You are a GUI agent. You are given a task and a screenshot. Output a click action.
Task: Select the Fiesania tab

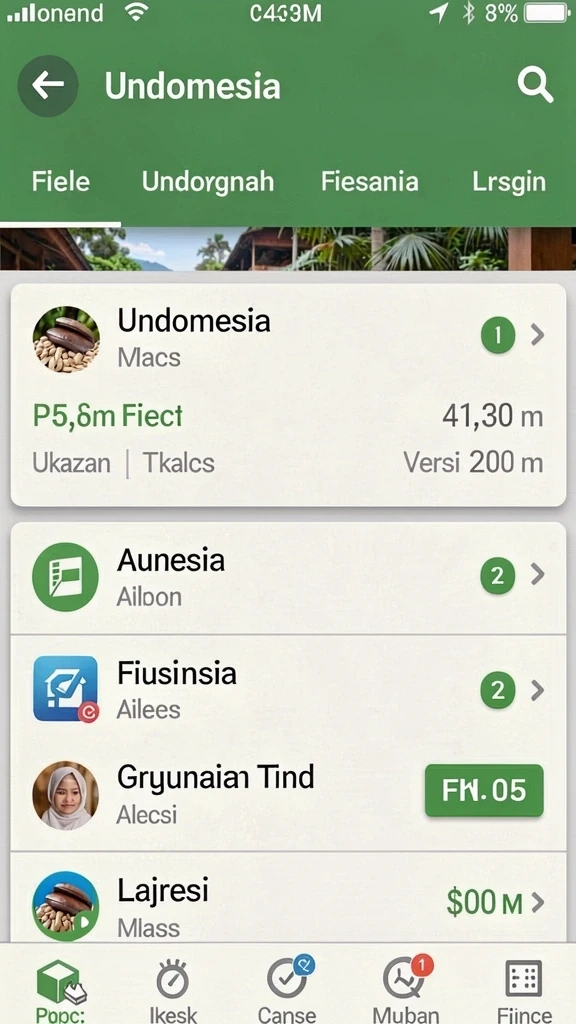(x=370, y=182)
